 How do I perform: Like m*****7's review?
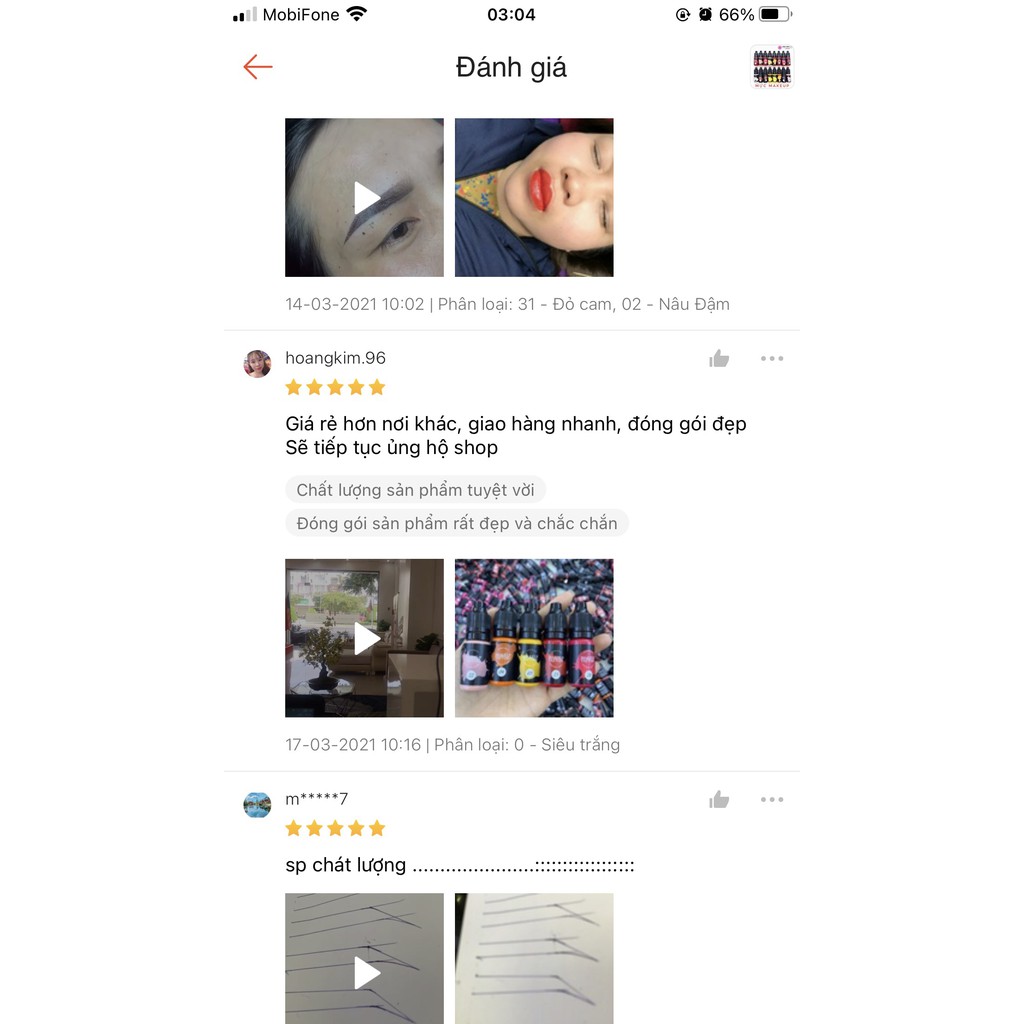click(719, 800)
